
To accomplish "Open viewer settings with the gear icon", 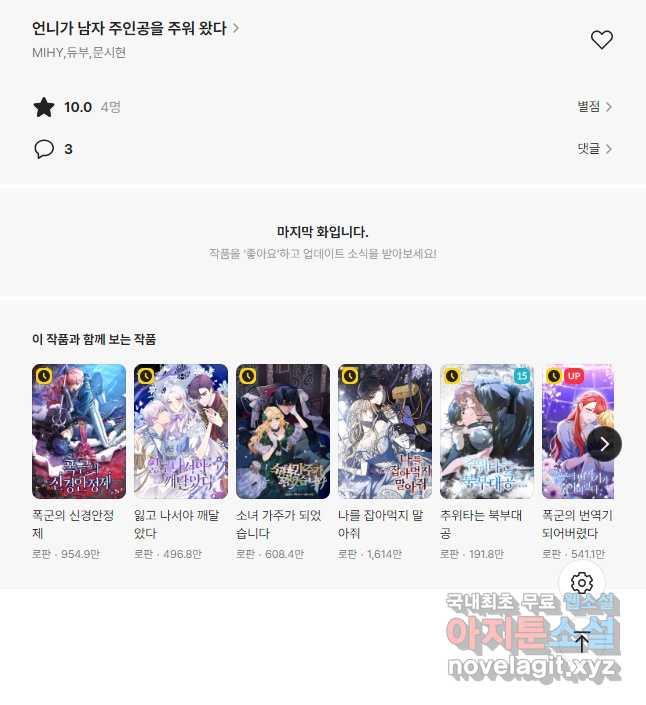I will [582, 583].
